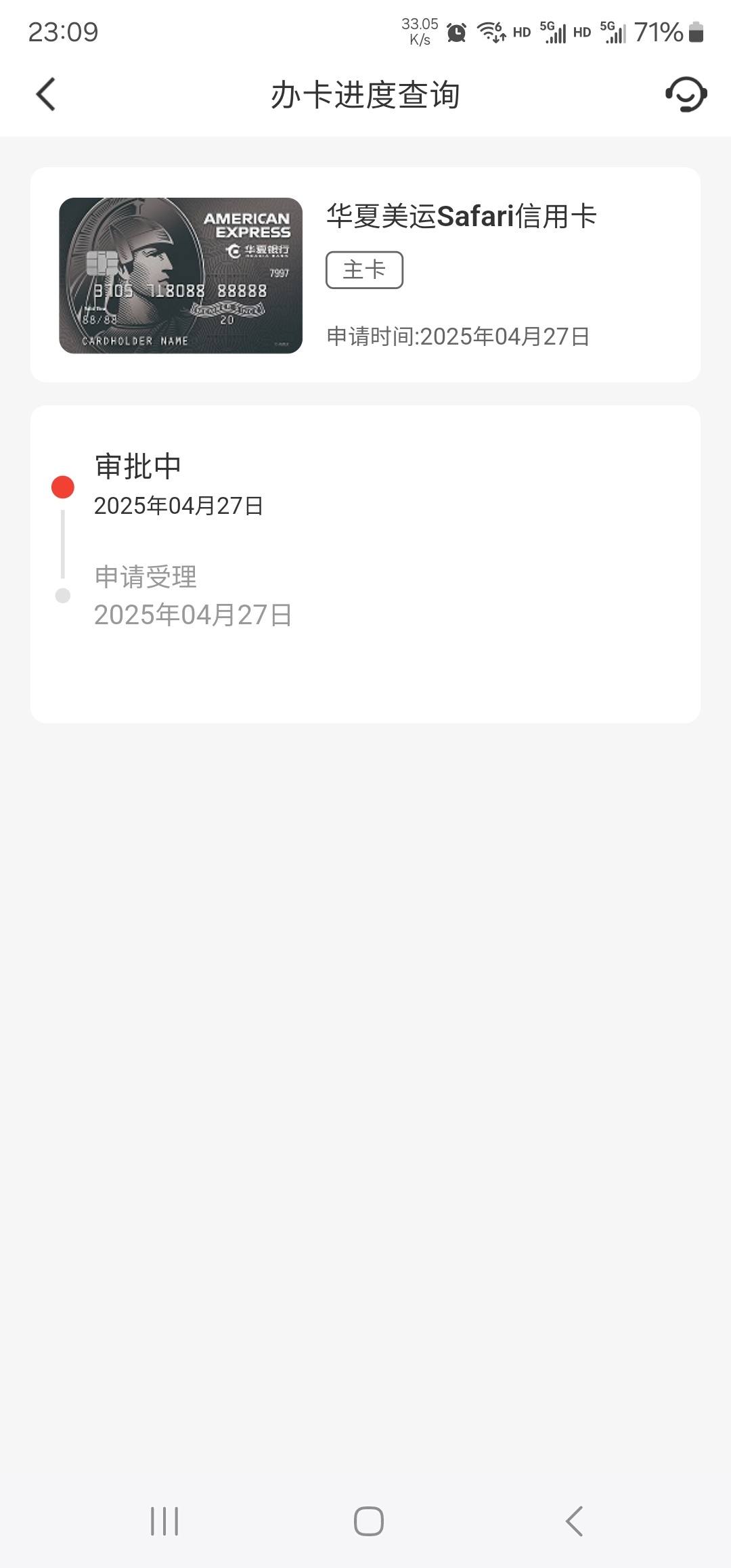
Task: Open the 华夏美运Safari信用卡 card details
Action: coord(365,275)
